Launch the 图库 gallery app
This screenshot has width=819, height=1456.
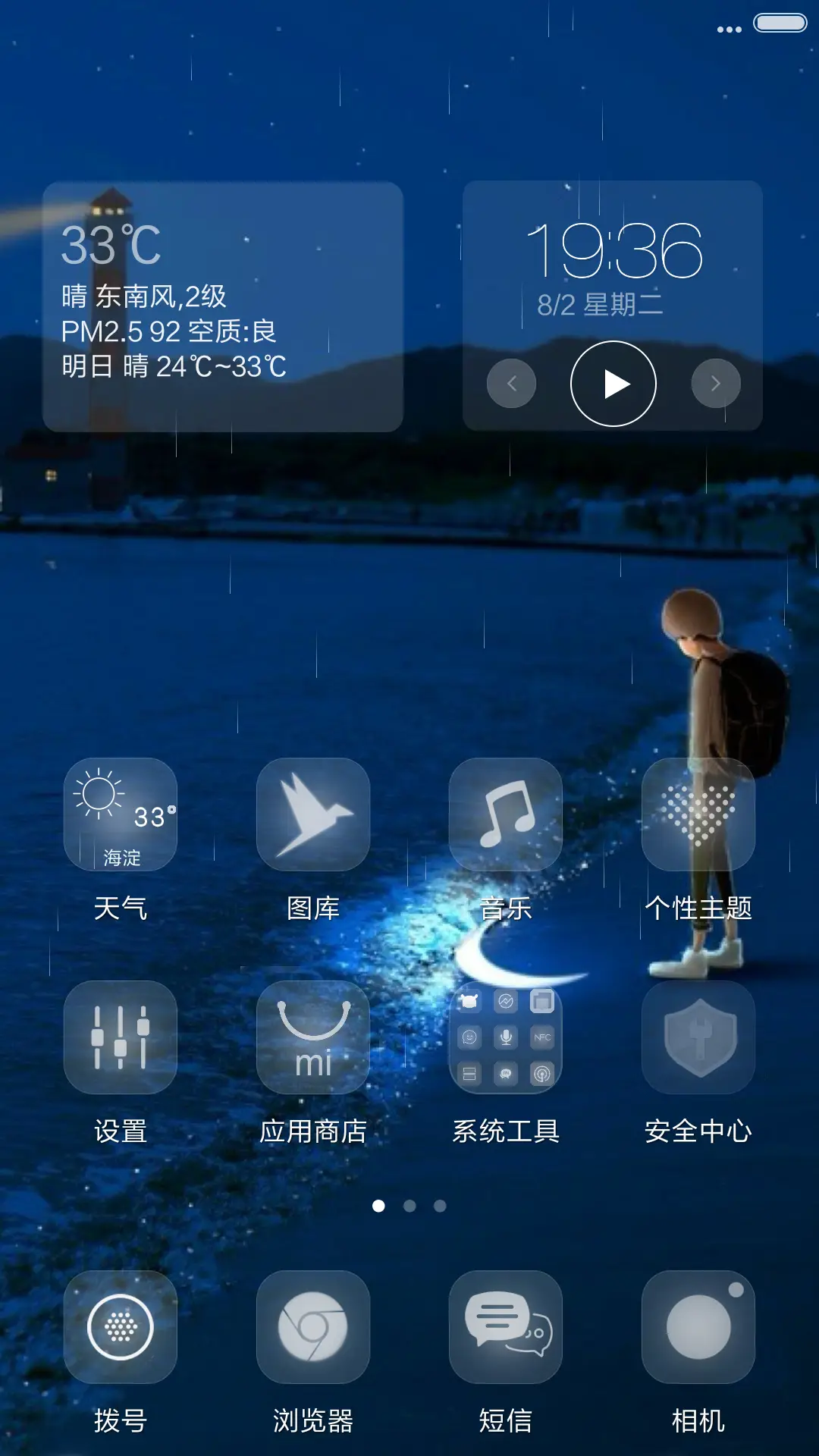click(x=313, y=815)
